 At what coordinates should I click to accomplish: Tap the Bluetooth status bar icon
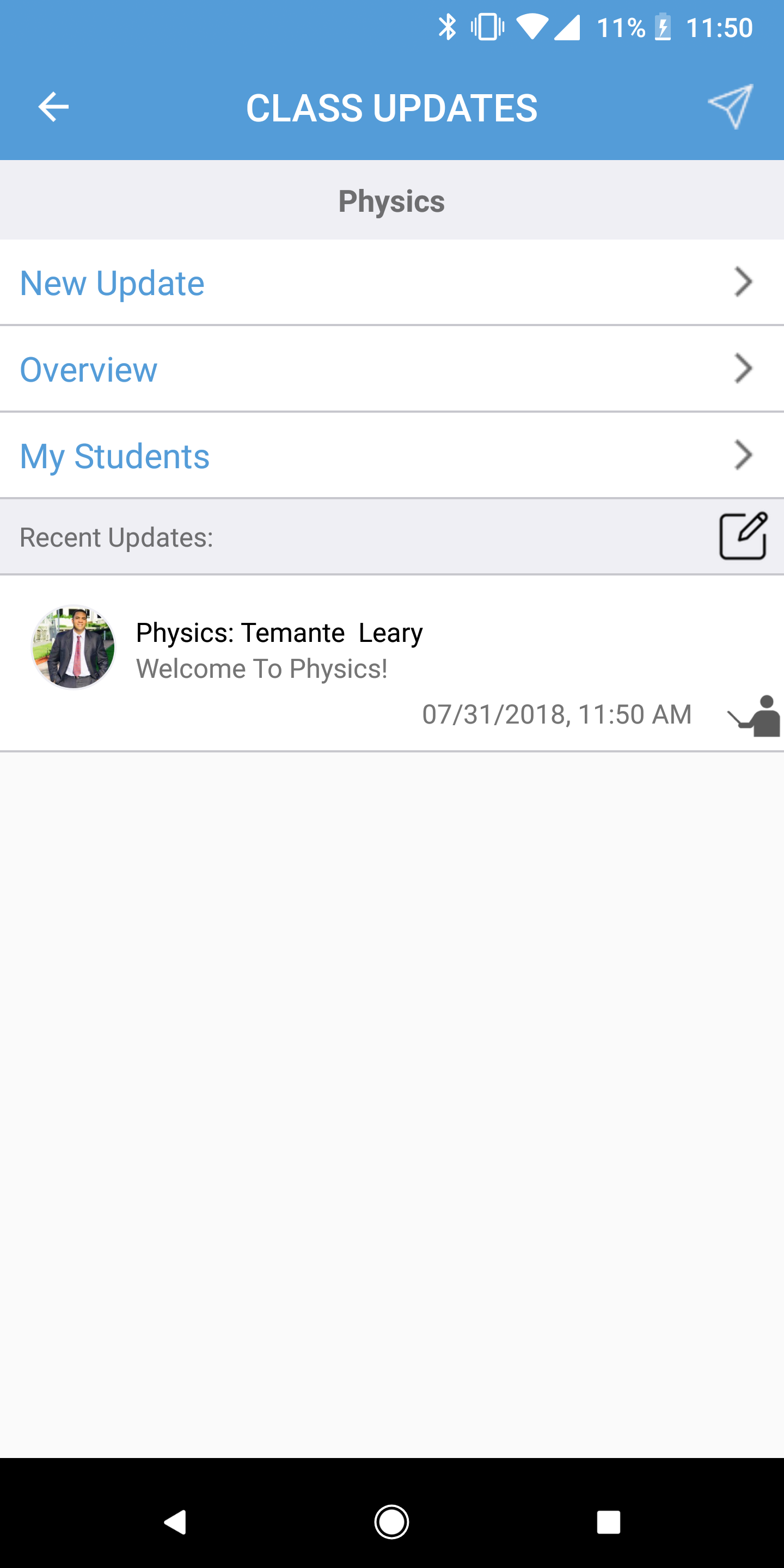click(448, 27)
